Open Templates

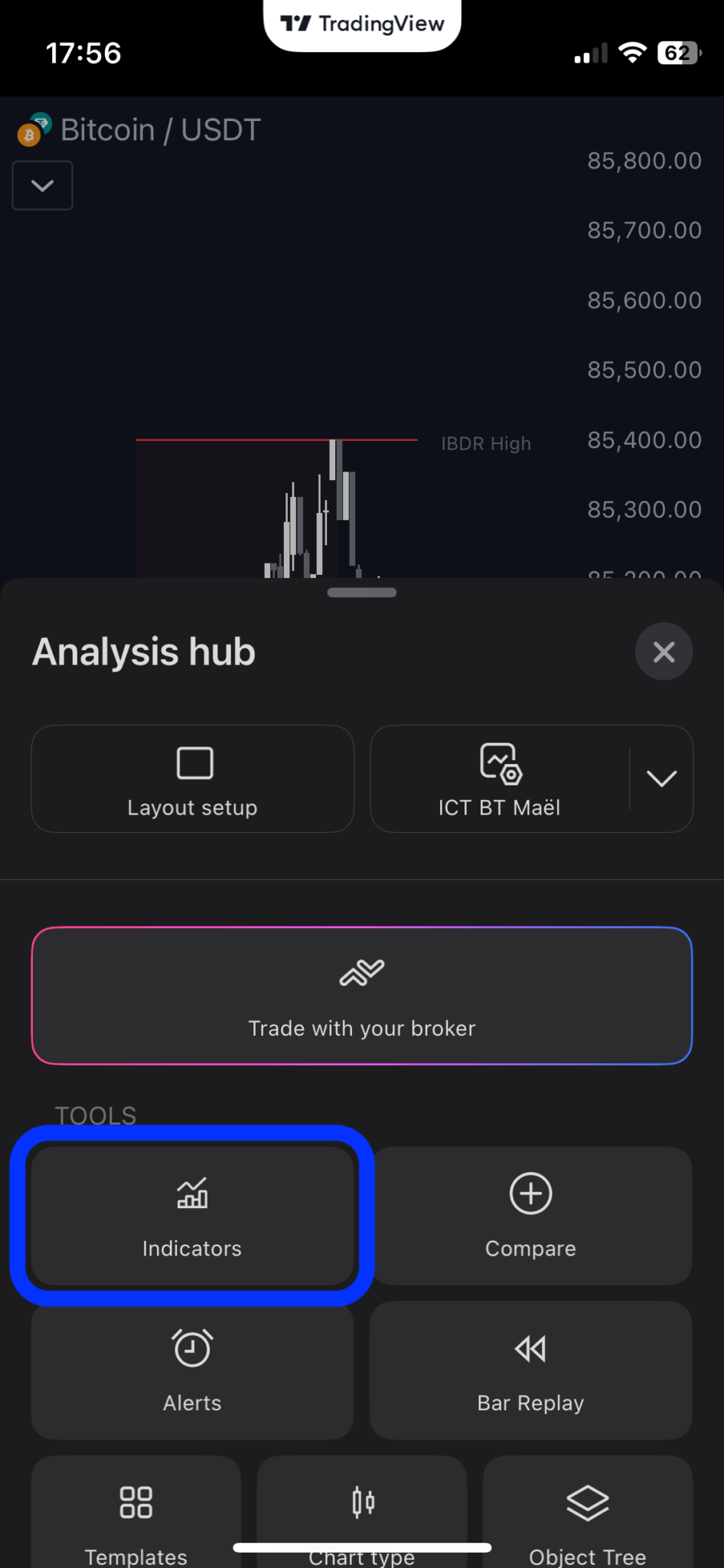pos(136,1512)
